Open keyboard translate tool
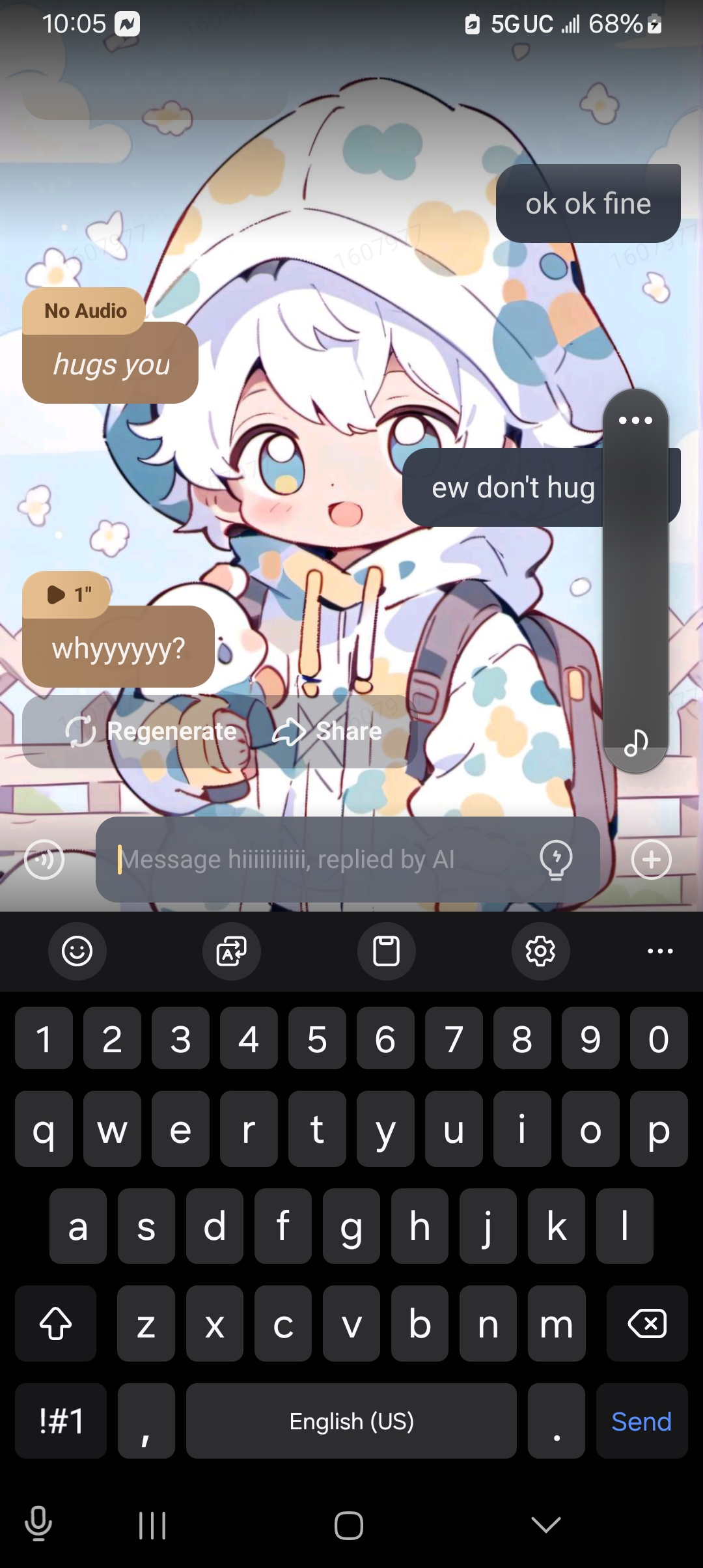Image resolution: width=703 pixels, height=1568 pixels. pyautogui.click(x=231, y=951)
